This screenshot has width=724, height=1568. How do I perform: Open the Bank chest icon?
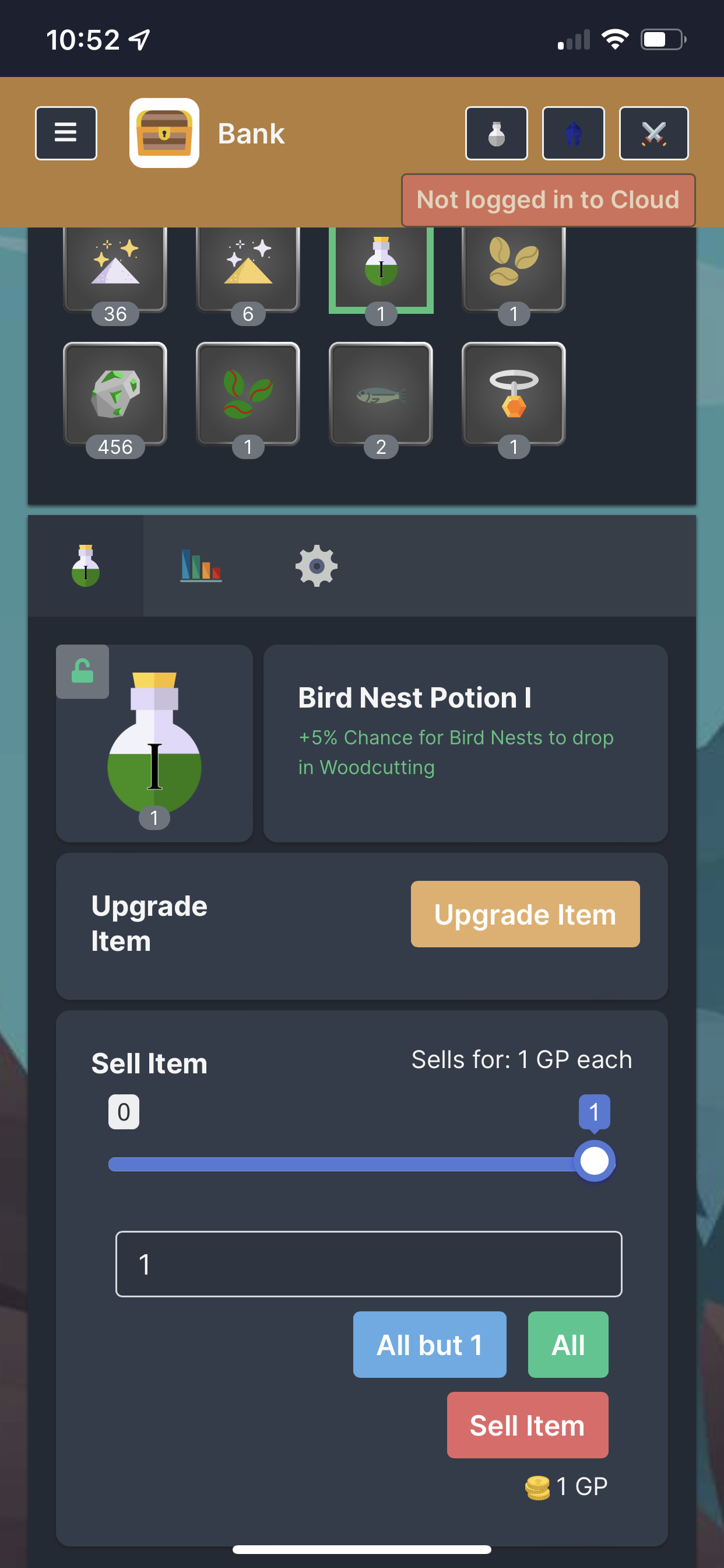point(163,132)
